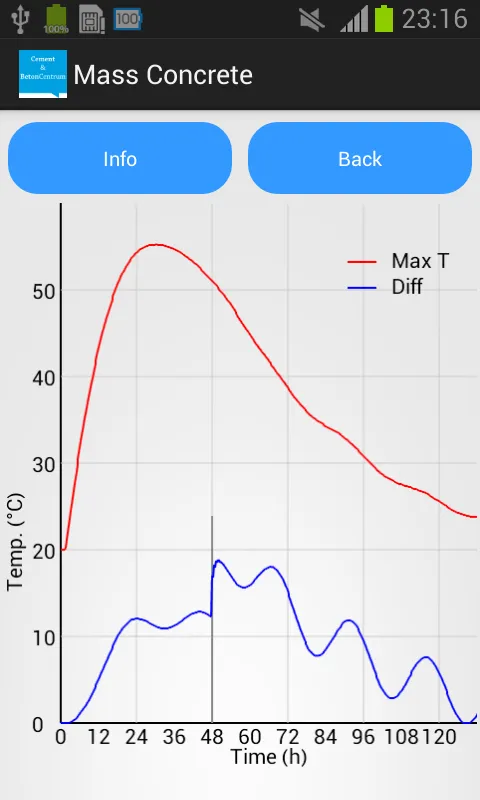Open the Info button
The width and height of the screenshot is (480, 800).
[x=120, y=158]
